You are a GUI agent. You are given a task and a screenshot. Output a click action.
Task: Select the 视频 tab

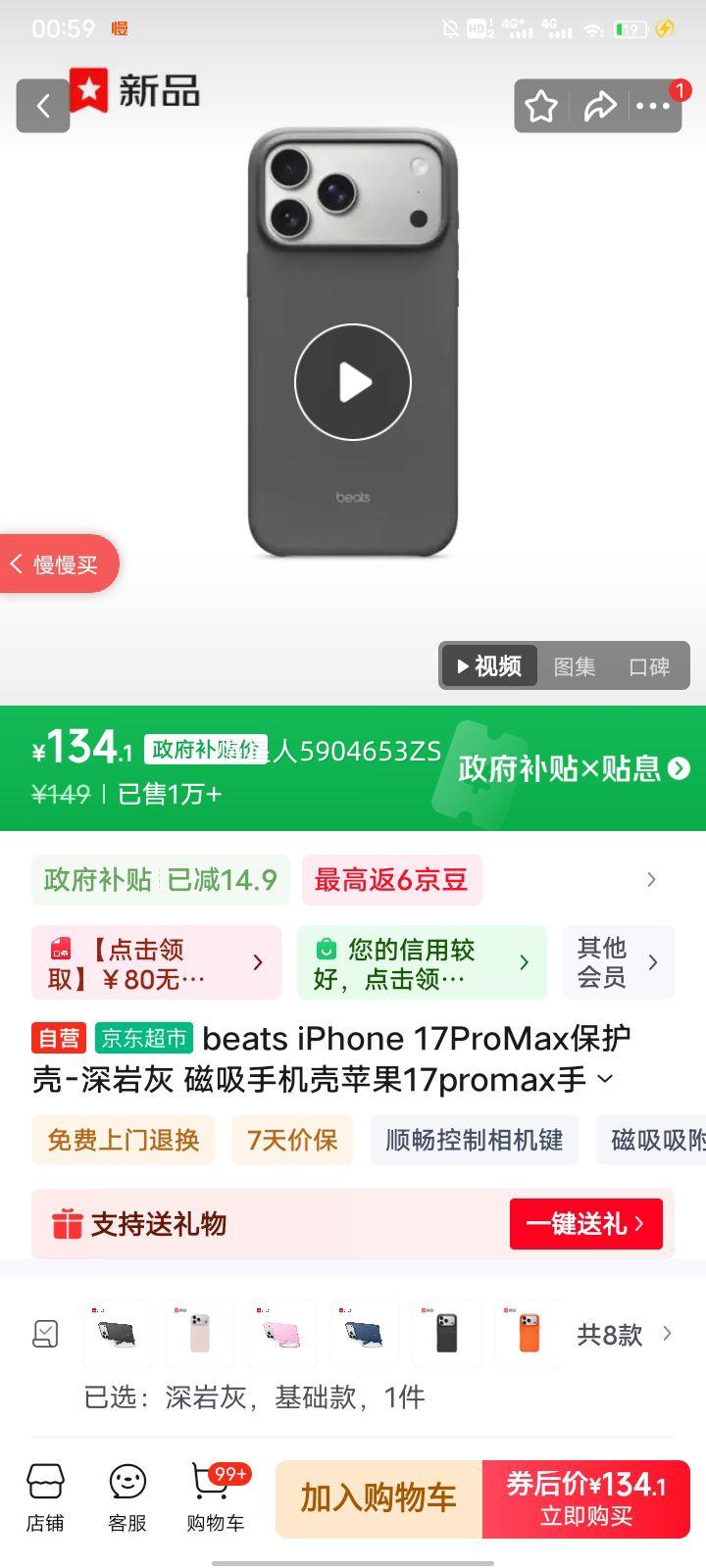point(488,666)
